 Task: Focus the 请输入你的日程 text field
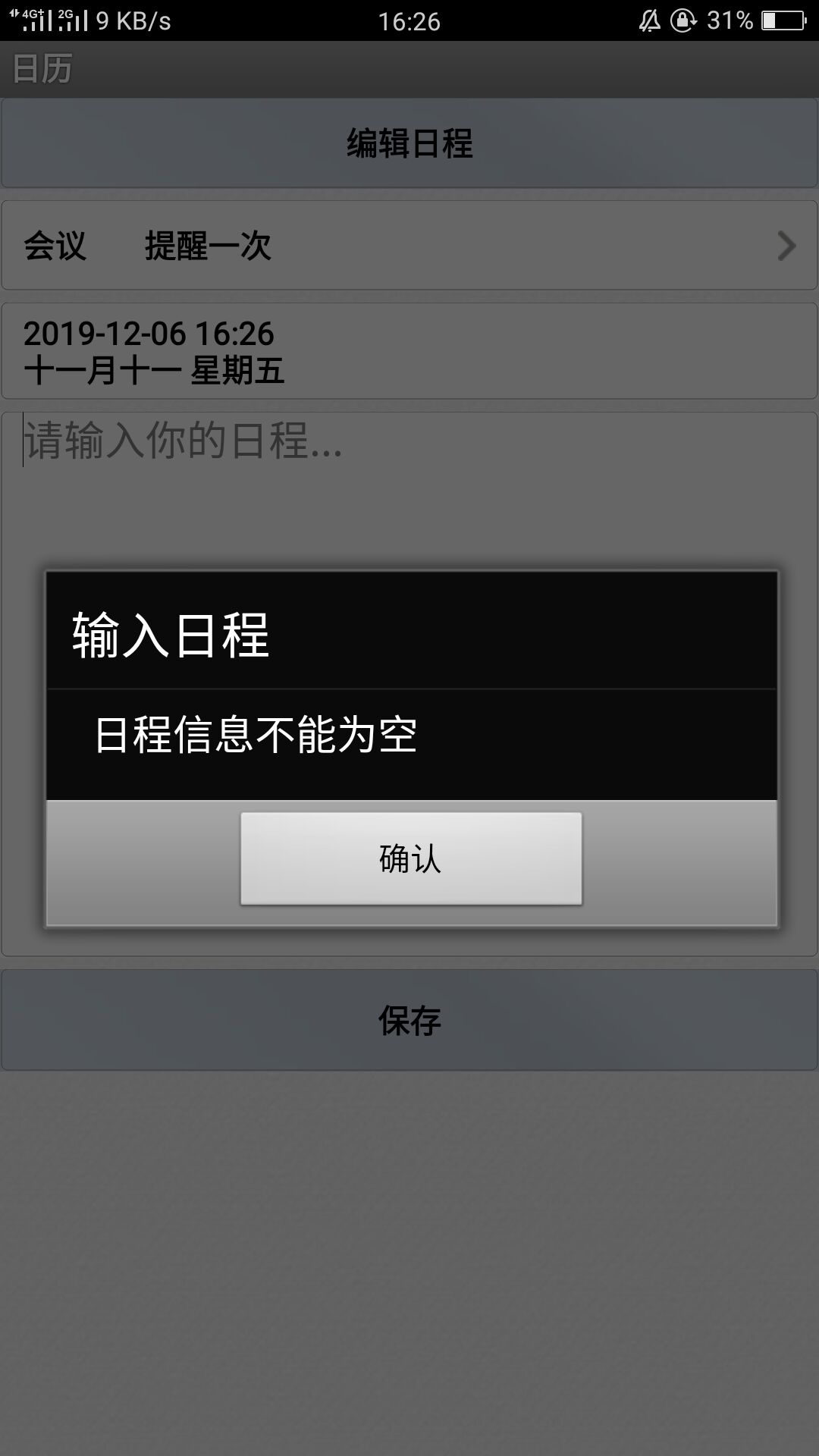409,485
